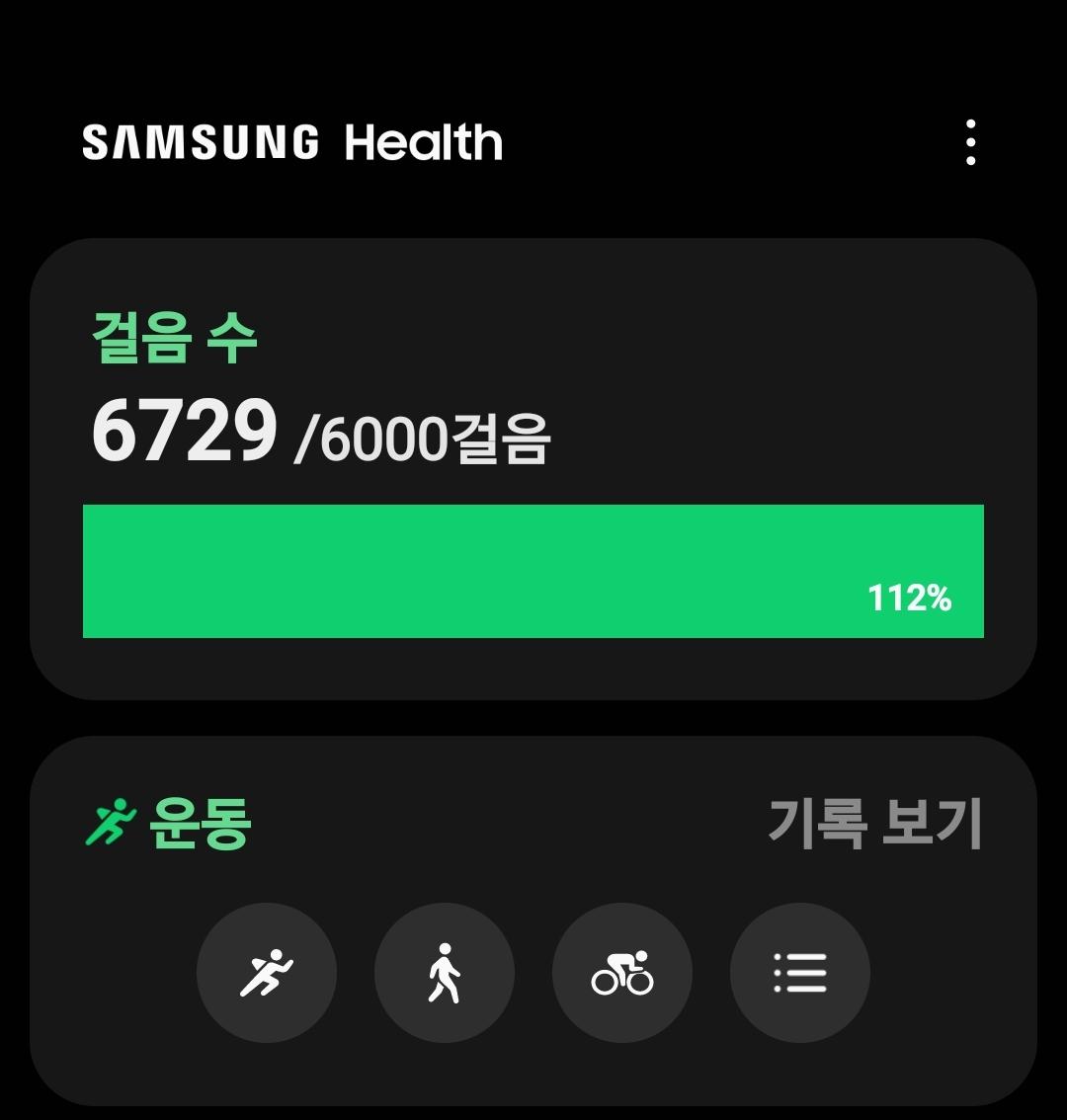The height and width of the screenshot is (1120, 1067).
Task: Tap 기록 보기 to view exercise history
Action: (874, 823)
